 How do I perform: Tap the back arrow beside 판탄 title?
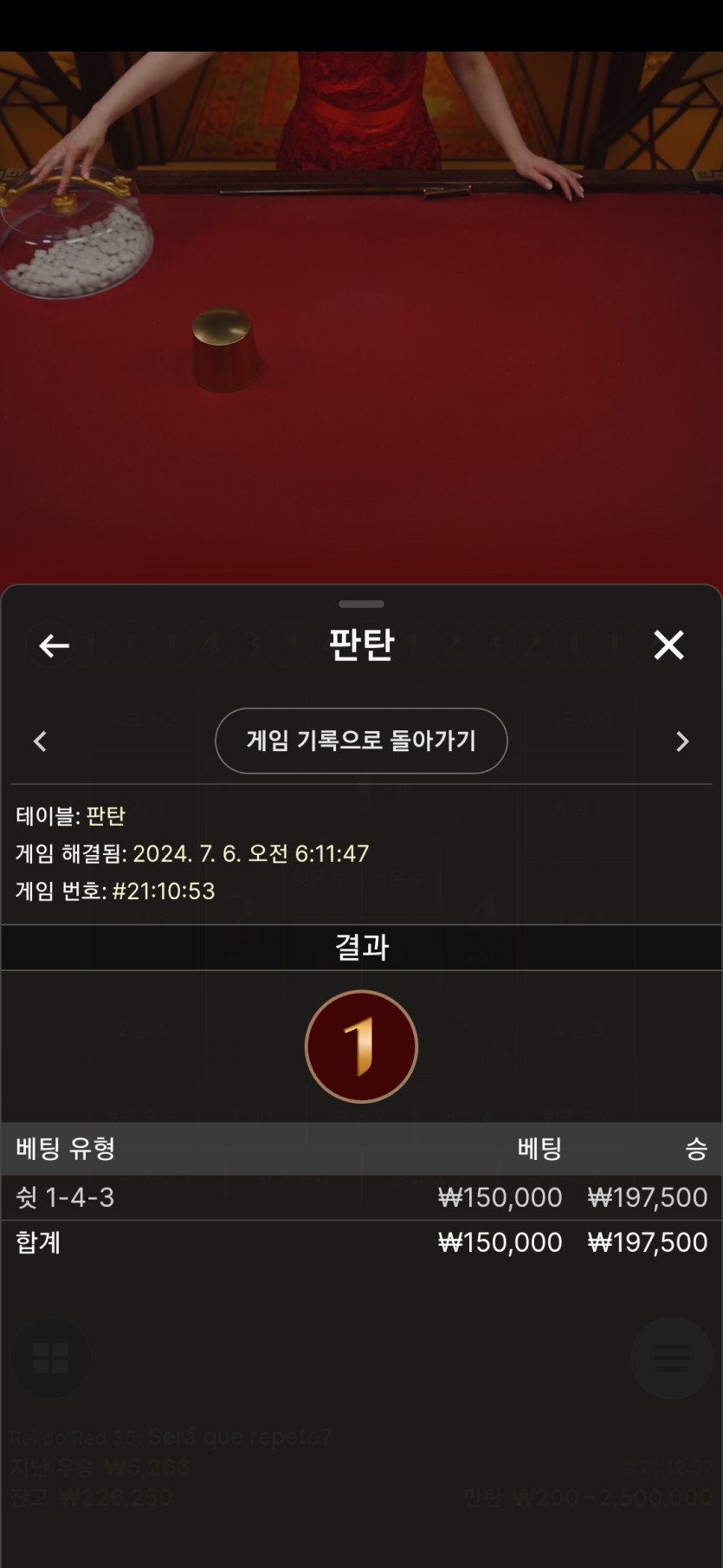tap(54, 645)
